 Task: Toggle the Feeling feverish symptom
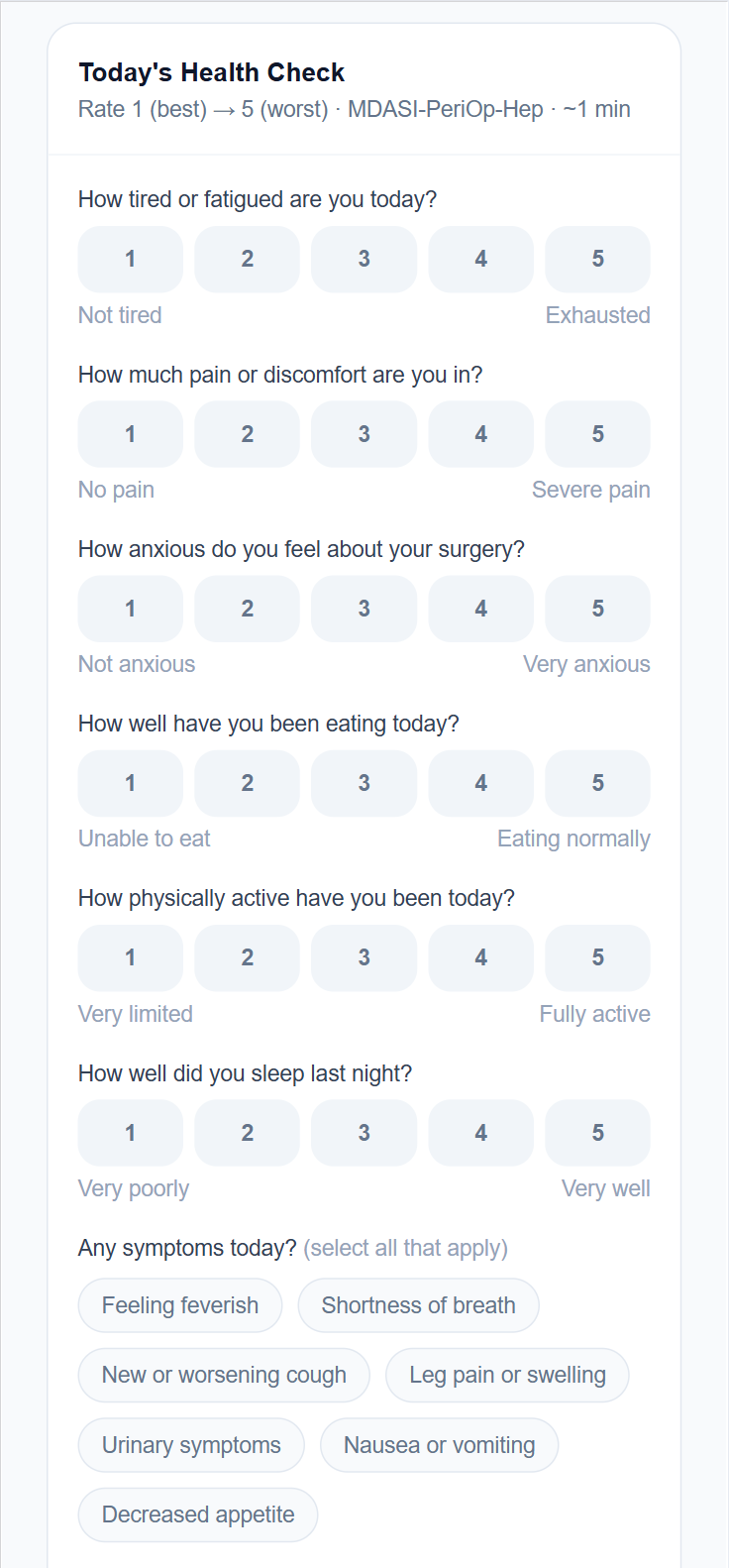click(x=179, y=1305)
